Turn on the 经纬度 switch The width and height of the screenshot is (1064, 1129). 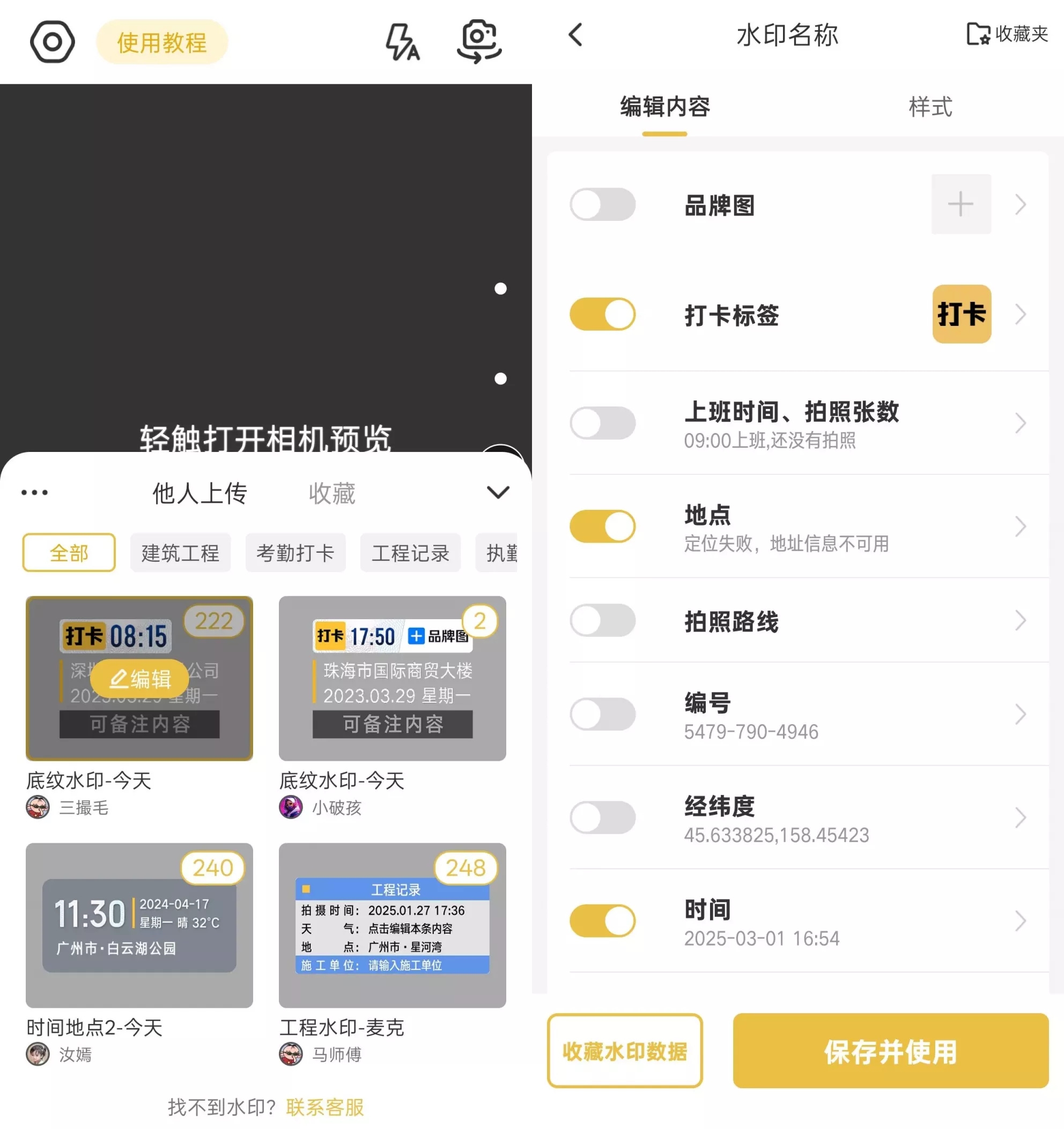click(602, 817)
